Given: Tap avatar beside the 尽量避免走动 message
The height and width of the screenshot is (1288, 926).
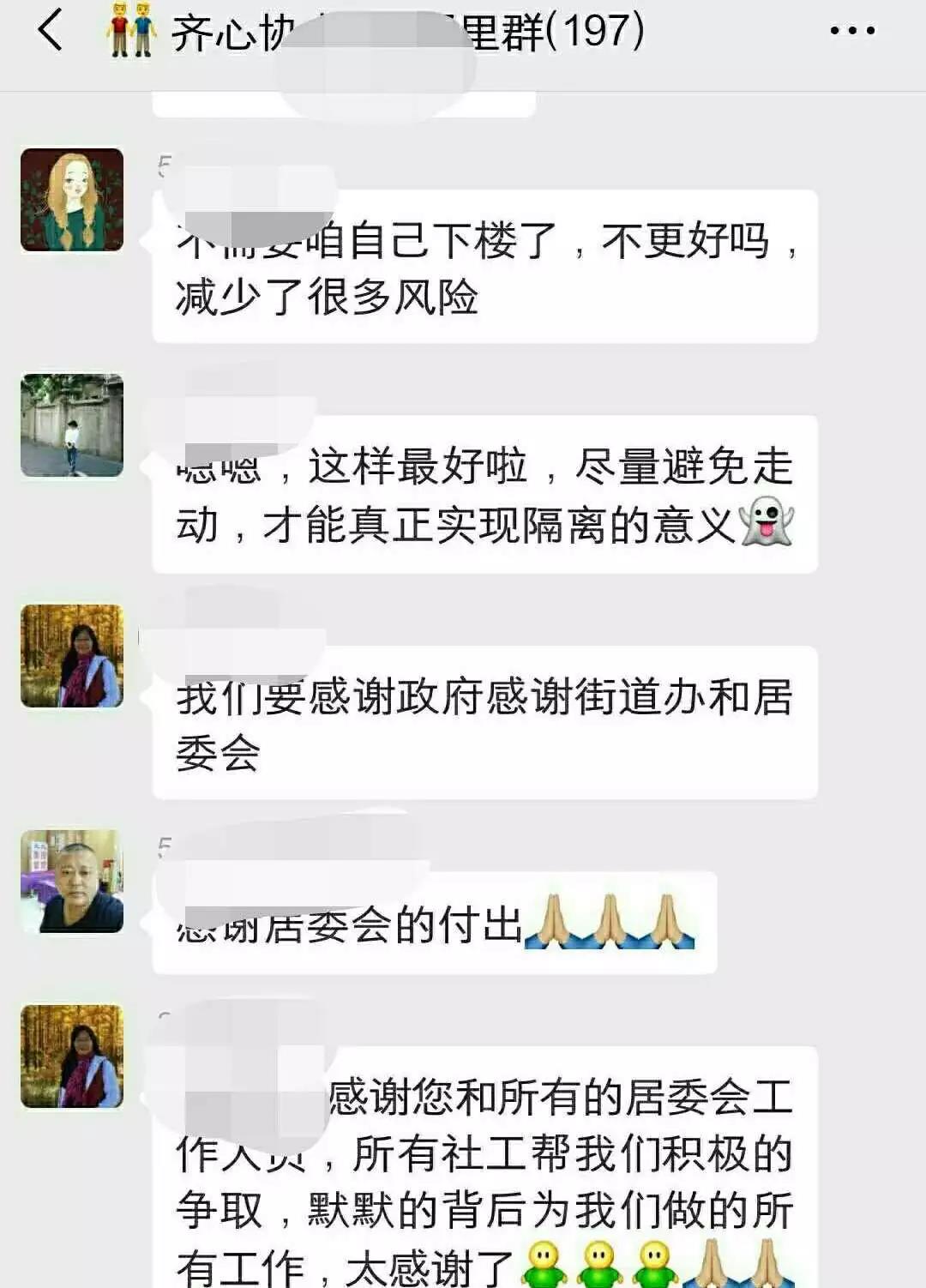Looking at the screenshot, I should pos(72,425).
